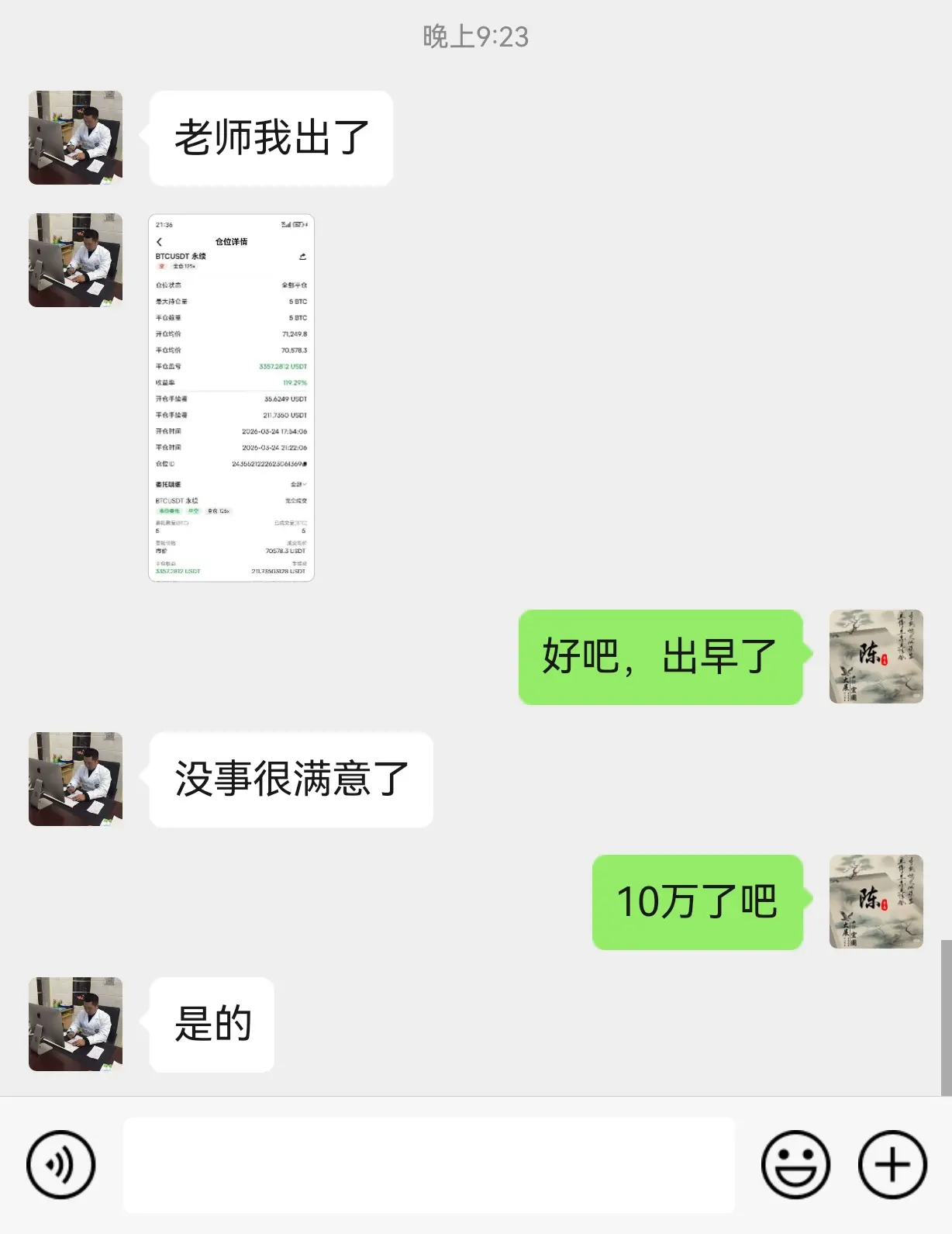Tap the share icon on the 仓位详情 screenshot
952x1234 pixels.
point(302,257)
